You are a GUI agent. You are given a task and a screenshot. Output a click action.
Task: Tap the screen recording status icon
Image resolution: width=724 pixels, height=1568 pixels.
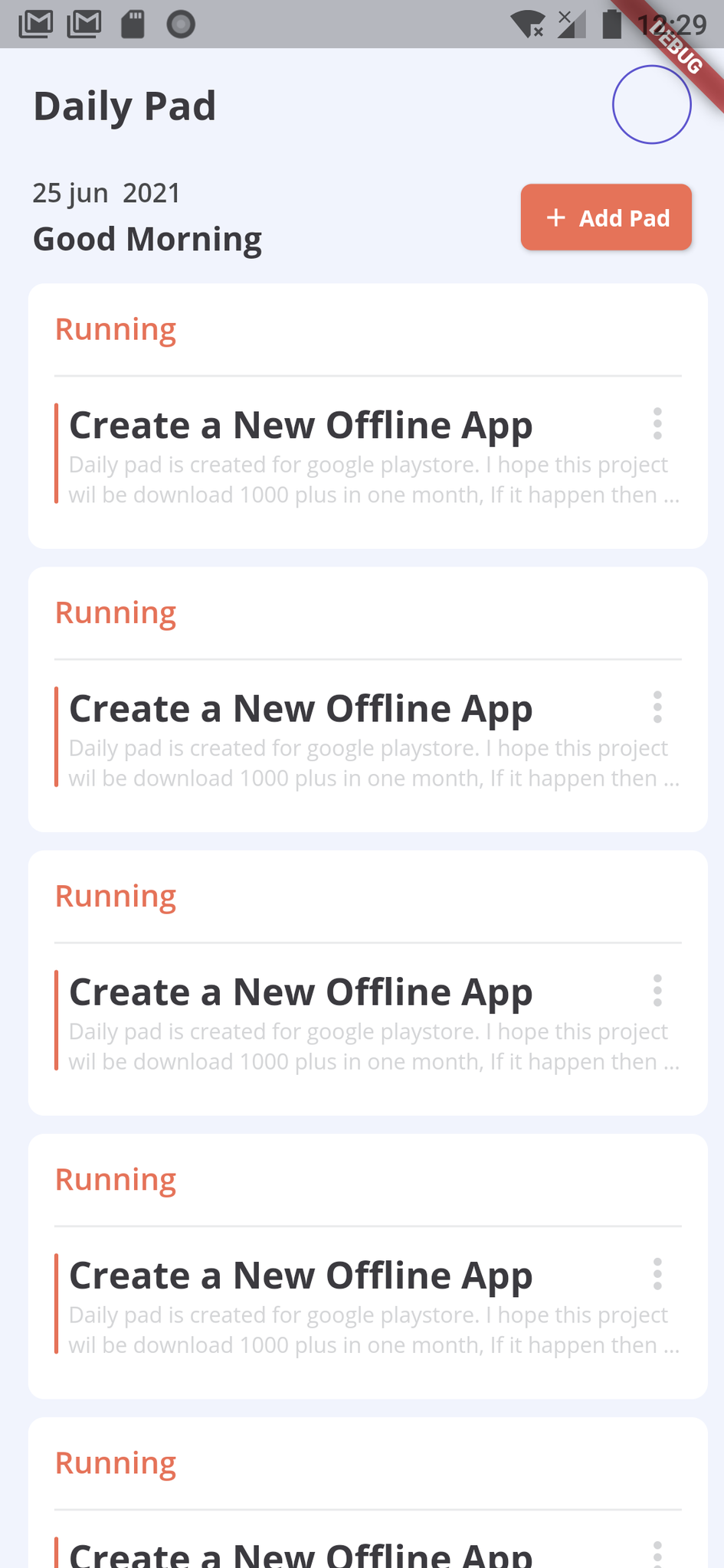[x=181, y=24]
